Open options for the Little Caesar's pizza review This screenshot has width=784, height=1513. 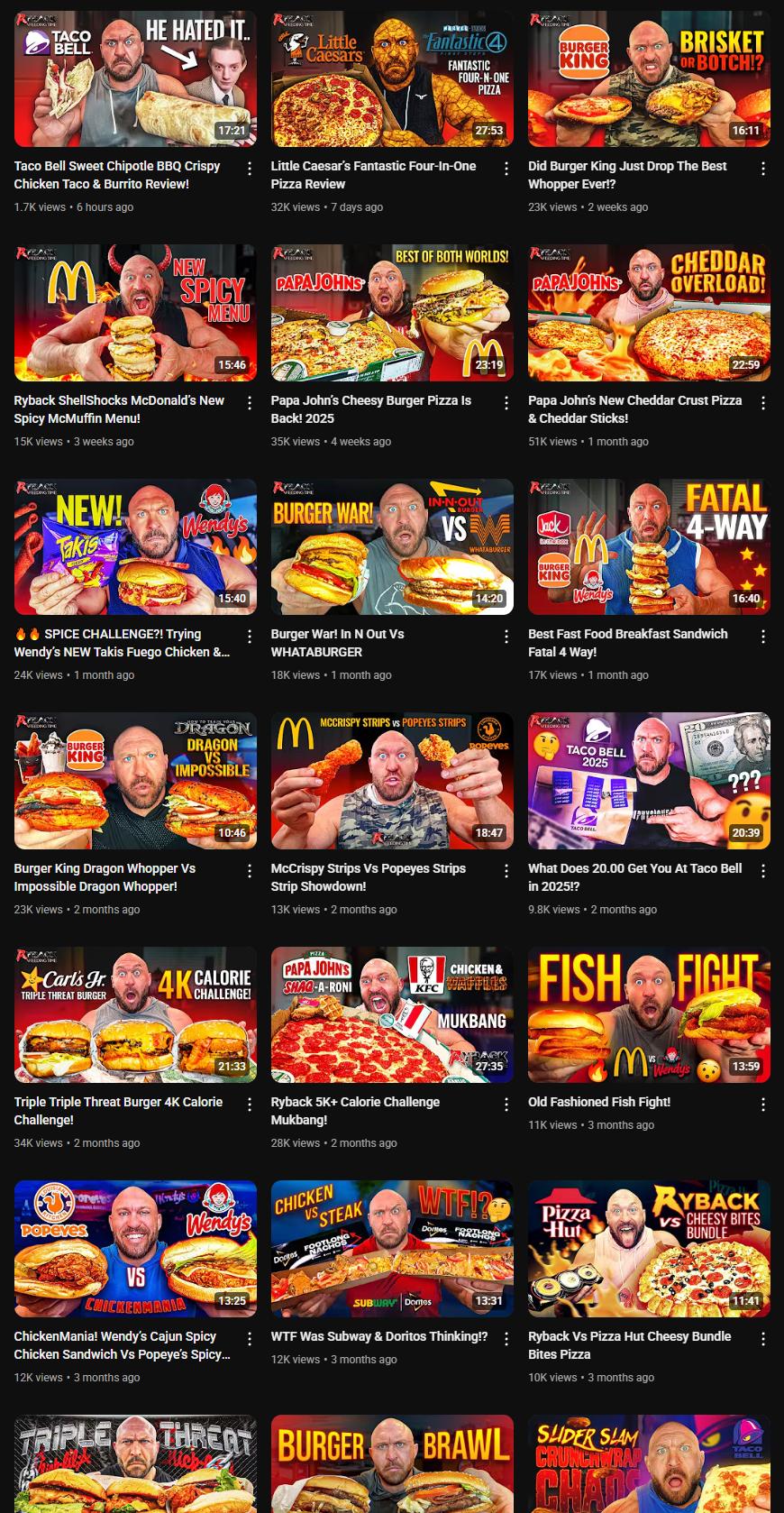coord(506,169)
